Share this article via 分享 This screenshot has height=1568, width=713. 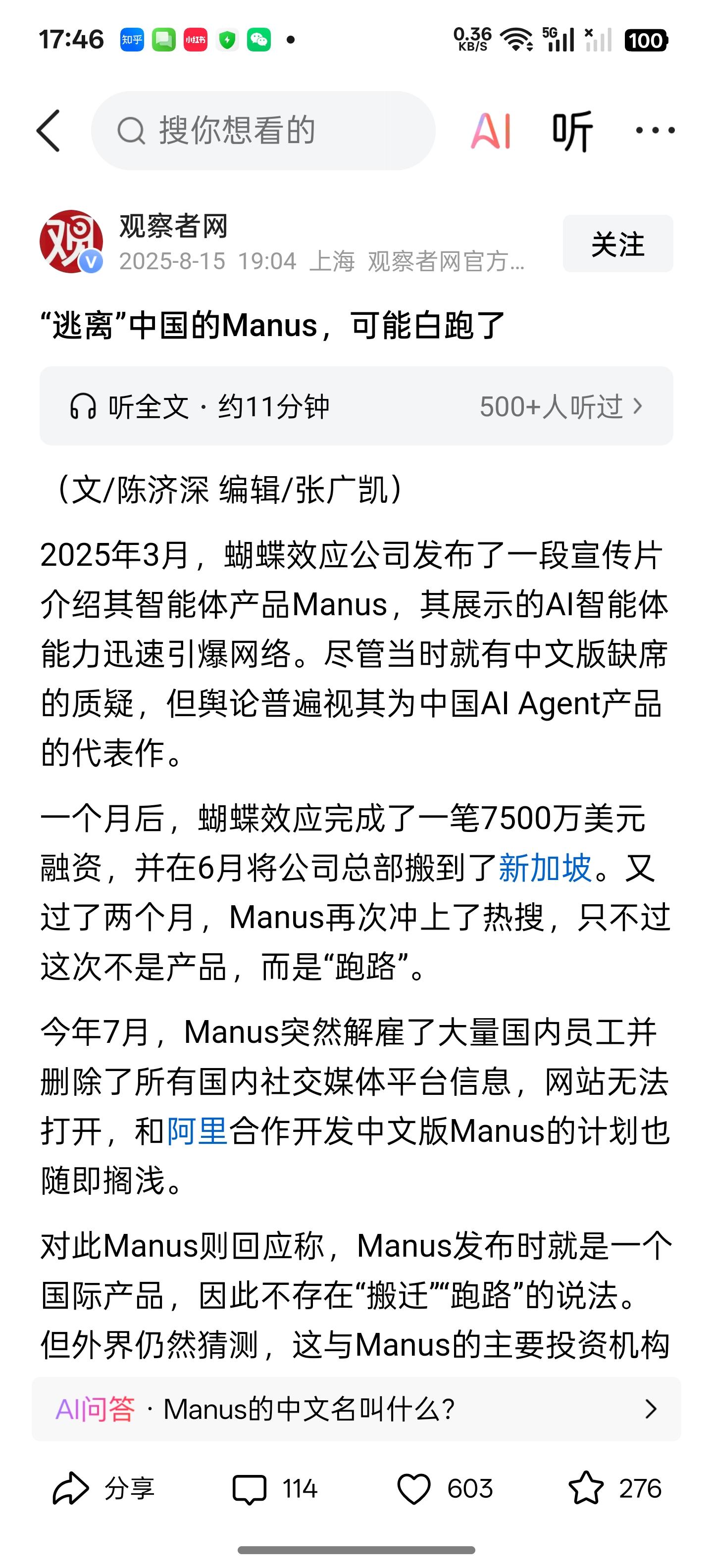coord(103,1489)
